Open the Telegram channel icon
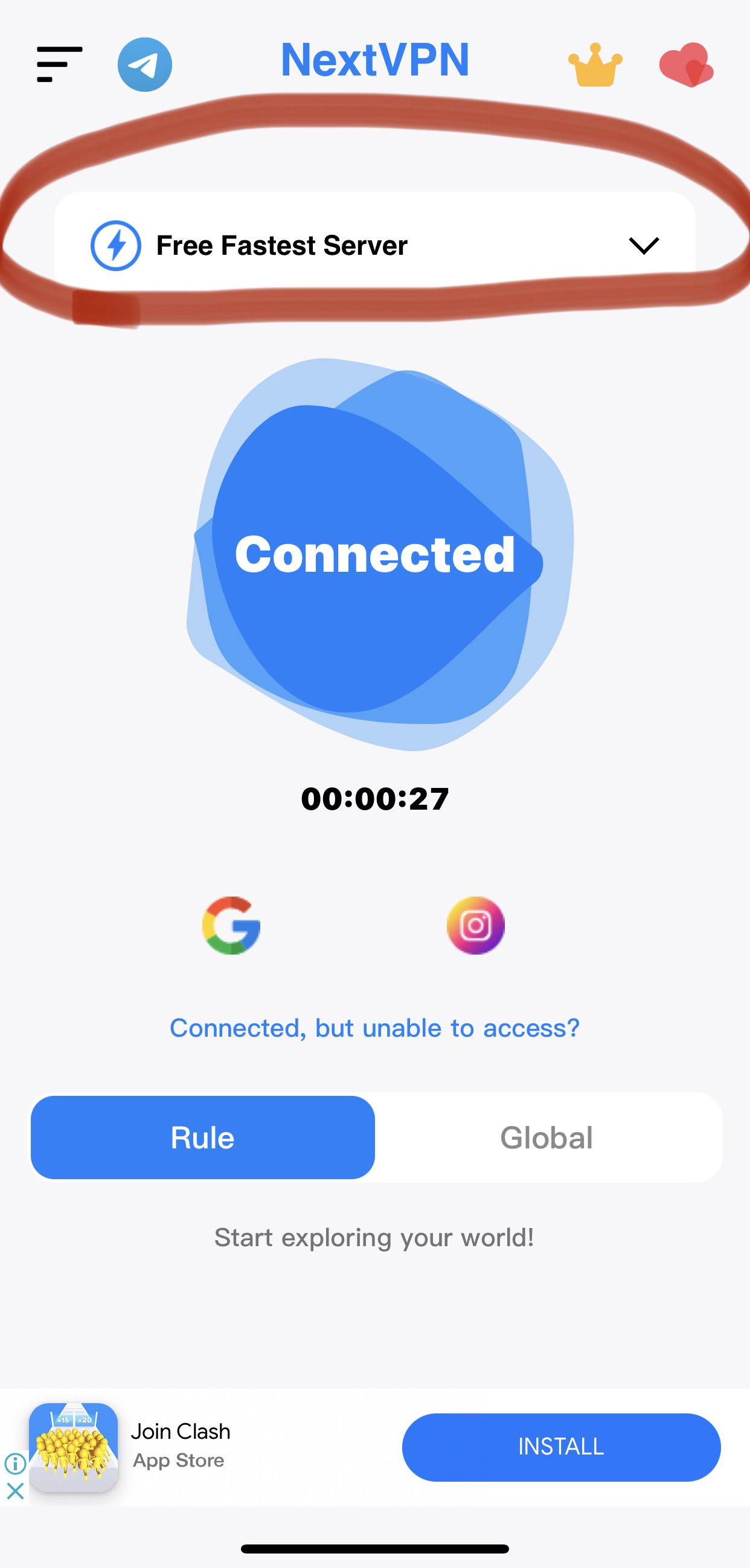Viewport: 750px width, 1568px height. (x=144, y=65)
